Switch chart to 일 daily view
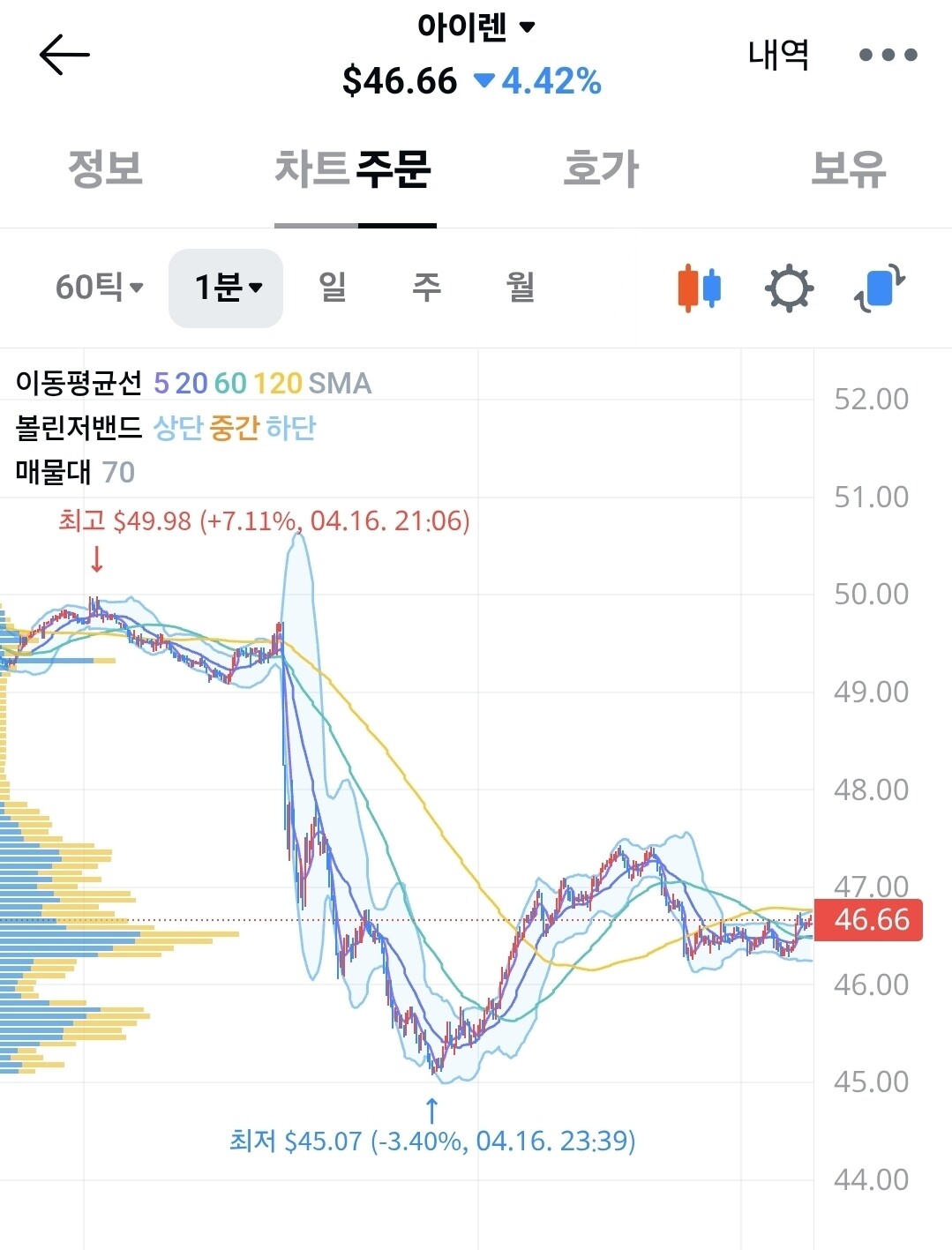 [332, 287]
